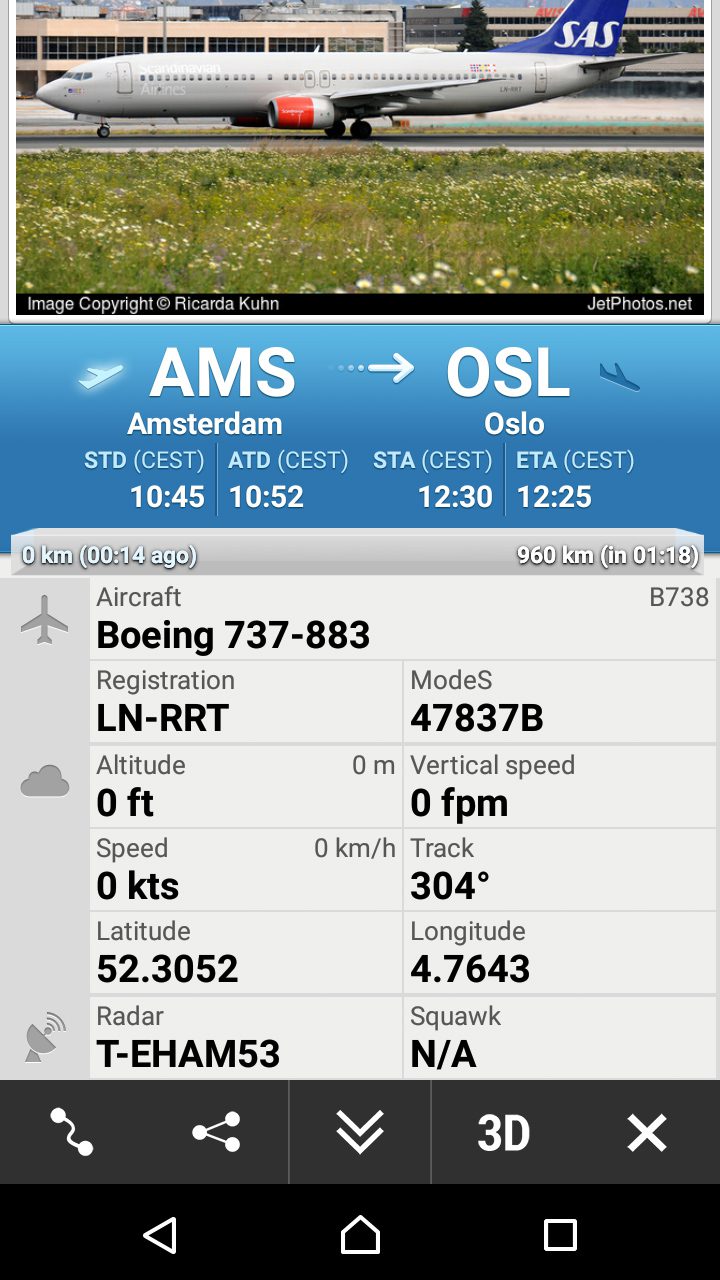Close the flight info panel
Viewport: 720px width, 1280px height.
(x=647, y=1132)
